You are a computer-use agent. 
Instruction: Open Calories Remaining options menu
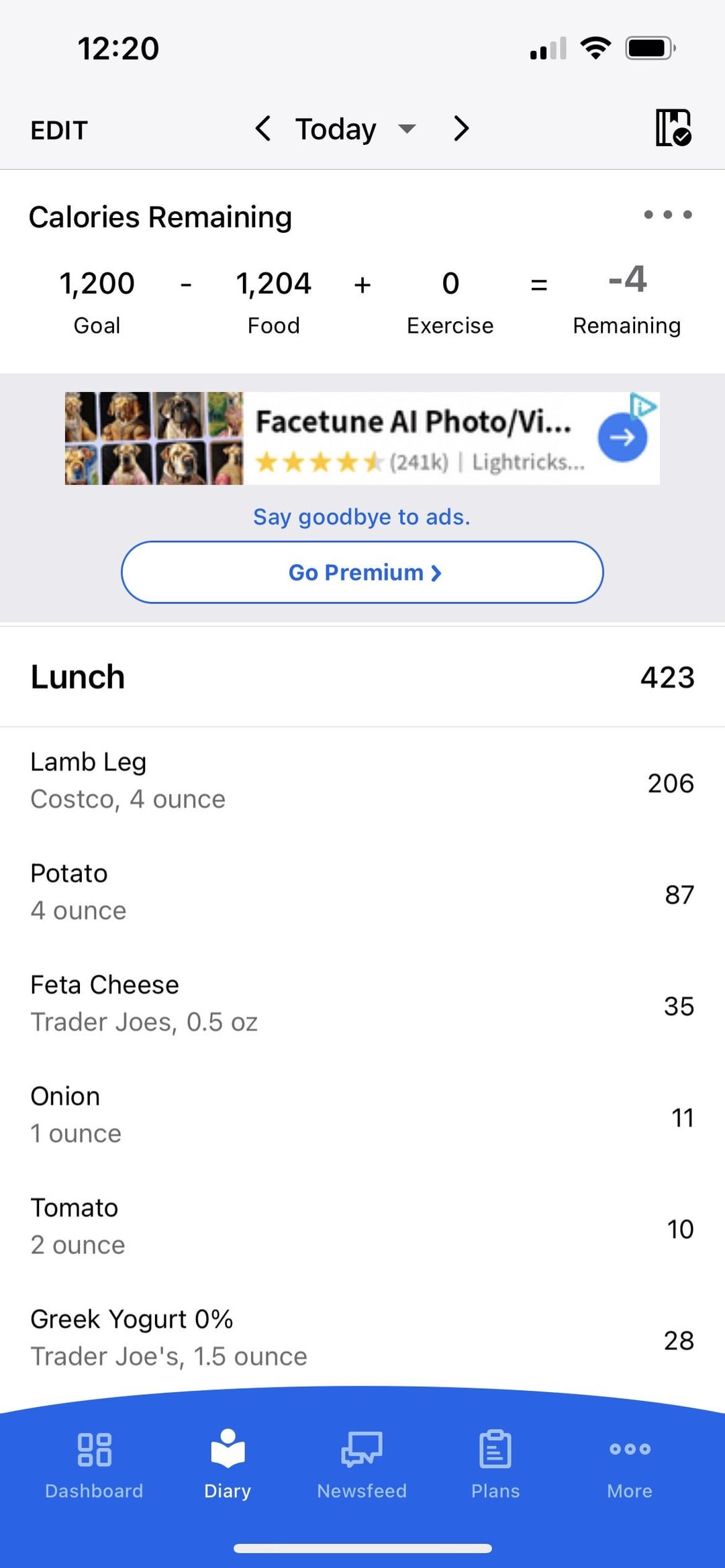667,215
